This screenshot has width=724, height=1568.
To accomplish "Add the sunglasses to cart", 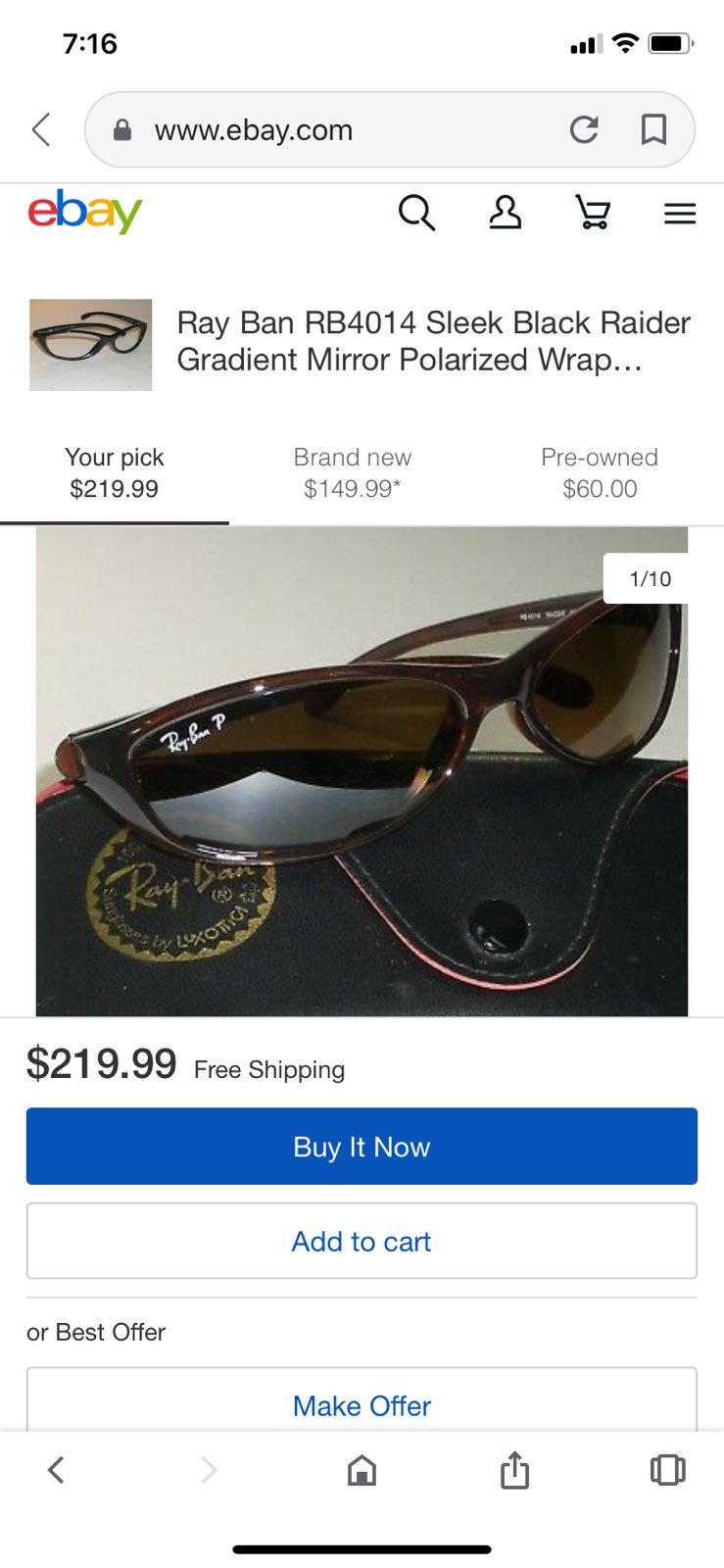I will 362,1242.
